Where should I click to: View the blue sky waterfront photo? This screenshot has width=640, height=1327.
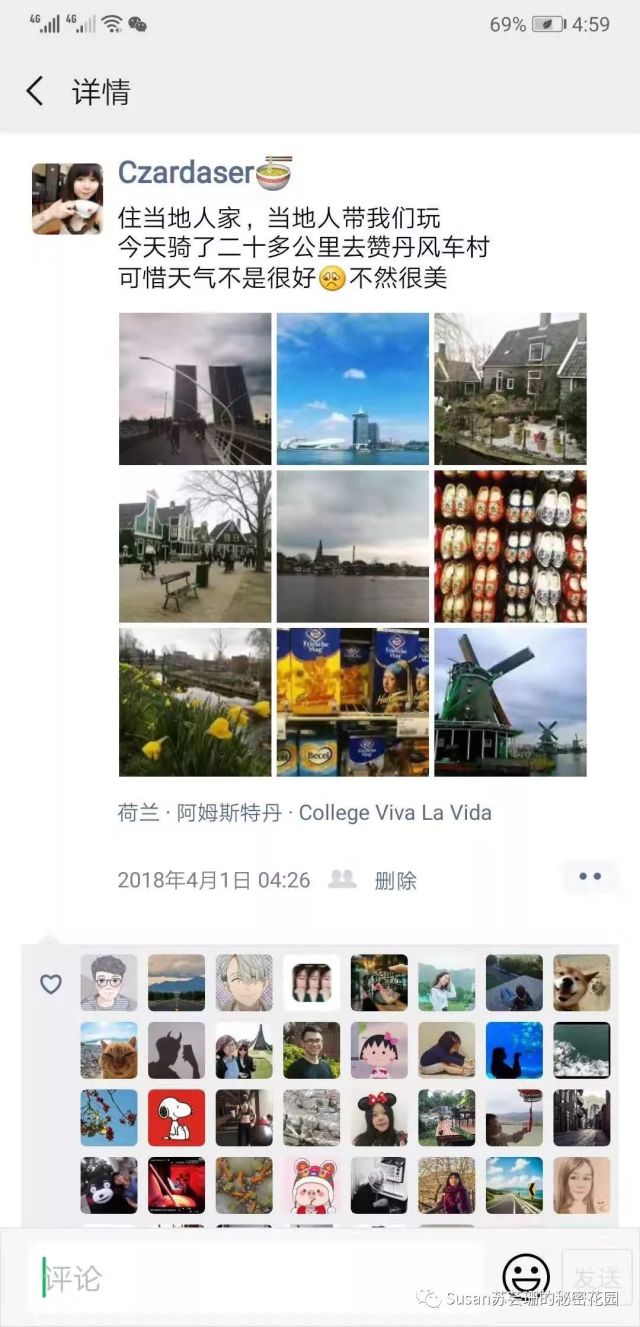(x=352, y=389)
